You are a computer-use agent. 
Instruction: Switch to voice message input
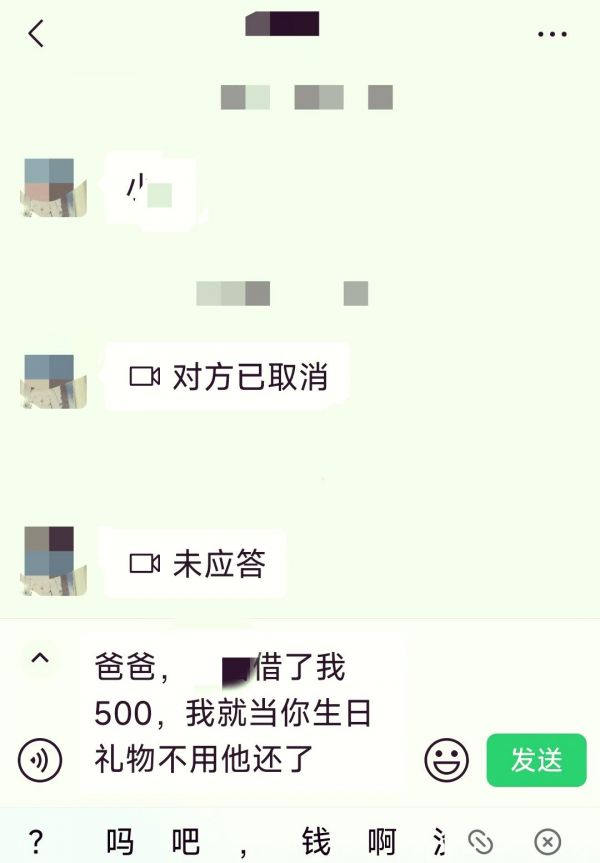(x=40, y=761)
